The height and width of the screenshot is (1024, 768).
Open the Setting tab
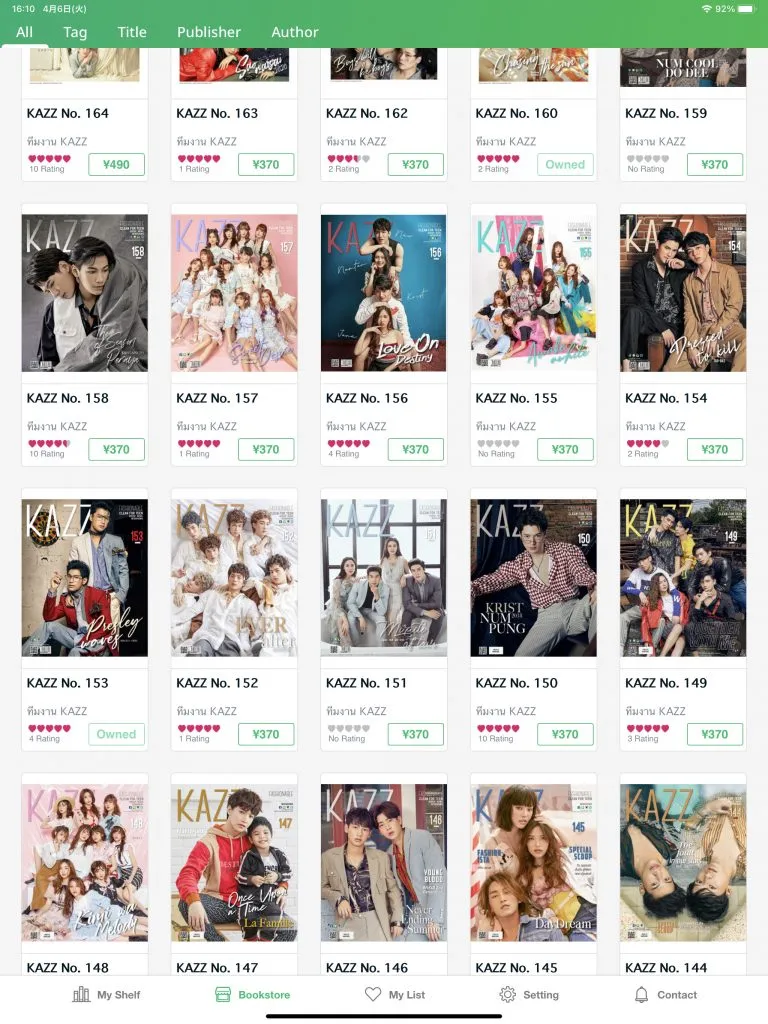tap(529, 995)
